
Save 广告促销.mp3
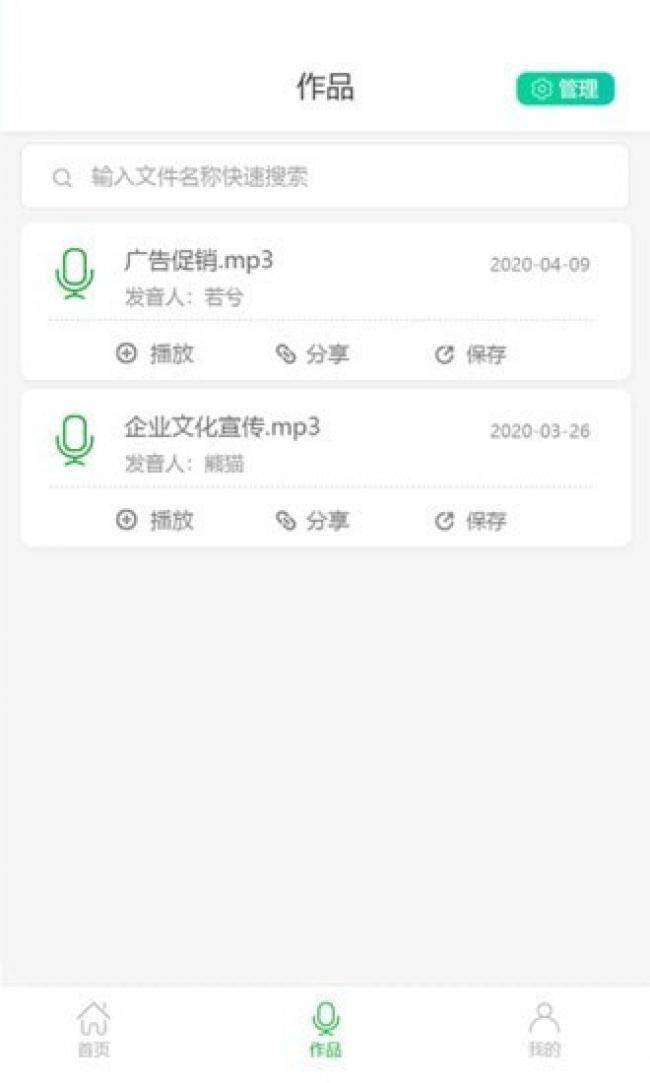click(471, 354)
